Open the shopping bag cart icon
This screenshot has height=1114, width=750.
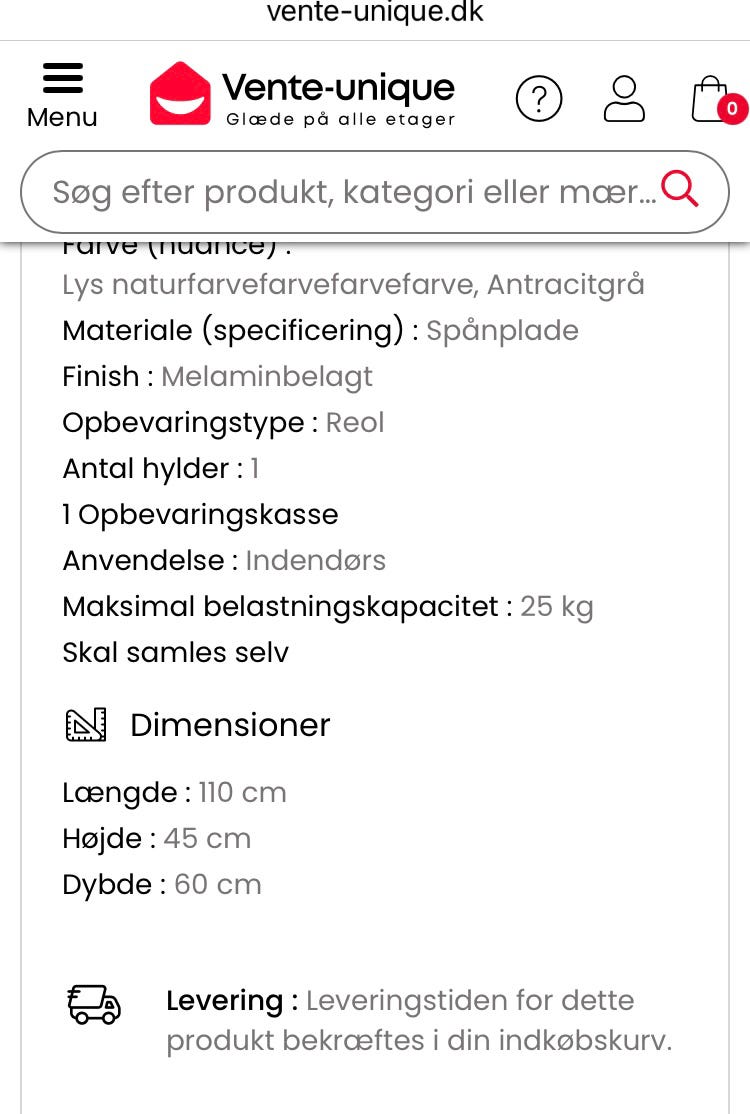711,97
